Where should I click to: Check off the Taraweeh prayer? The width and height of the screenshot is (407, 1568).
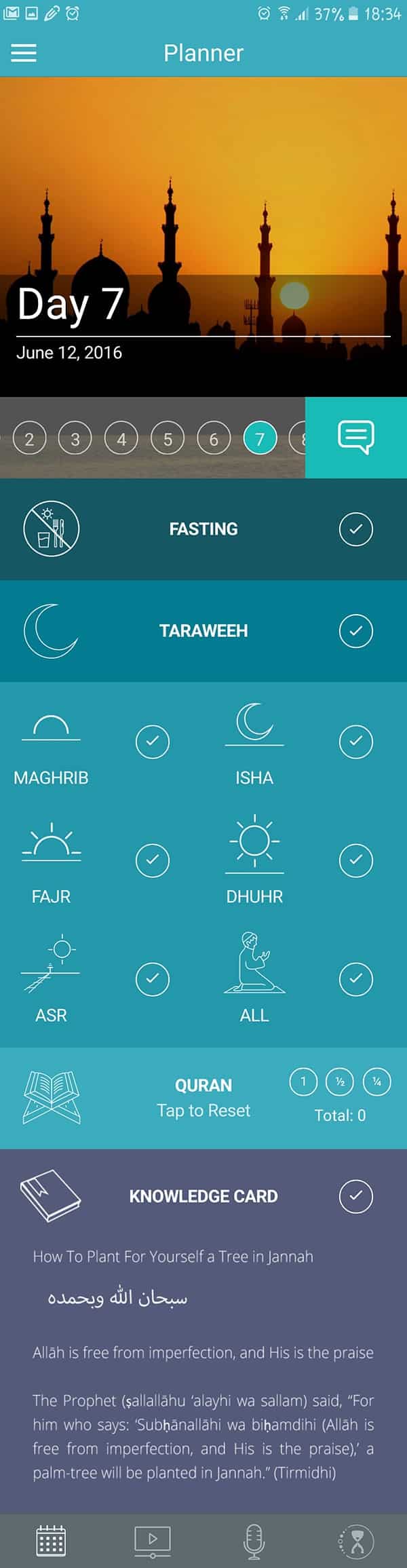click(356, 631)
